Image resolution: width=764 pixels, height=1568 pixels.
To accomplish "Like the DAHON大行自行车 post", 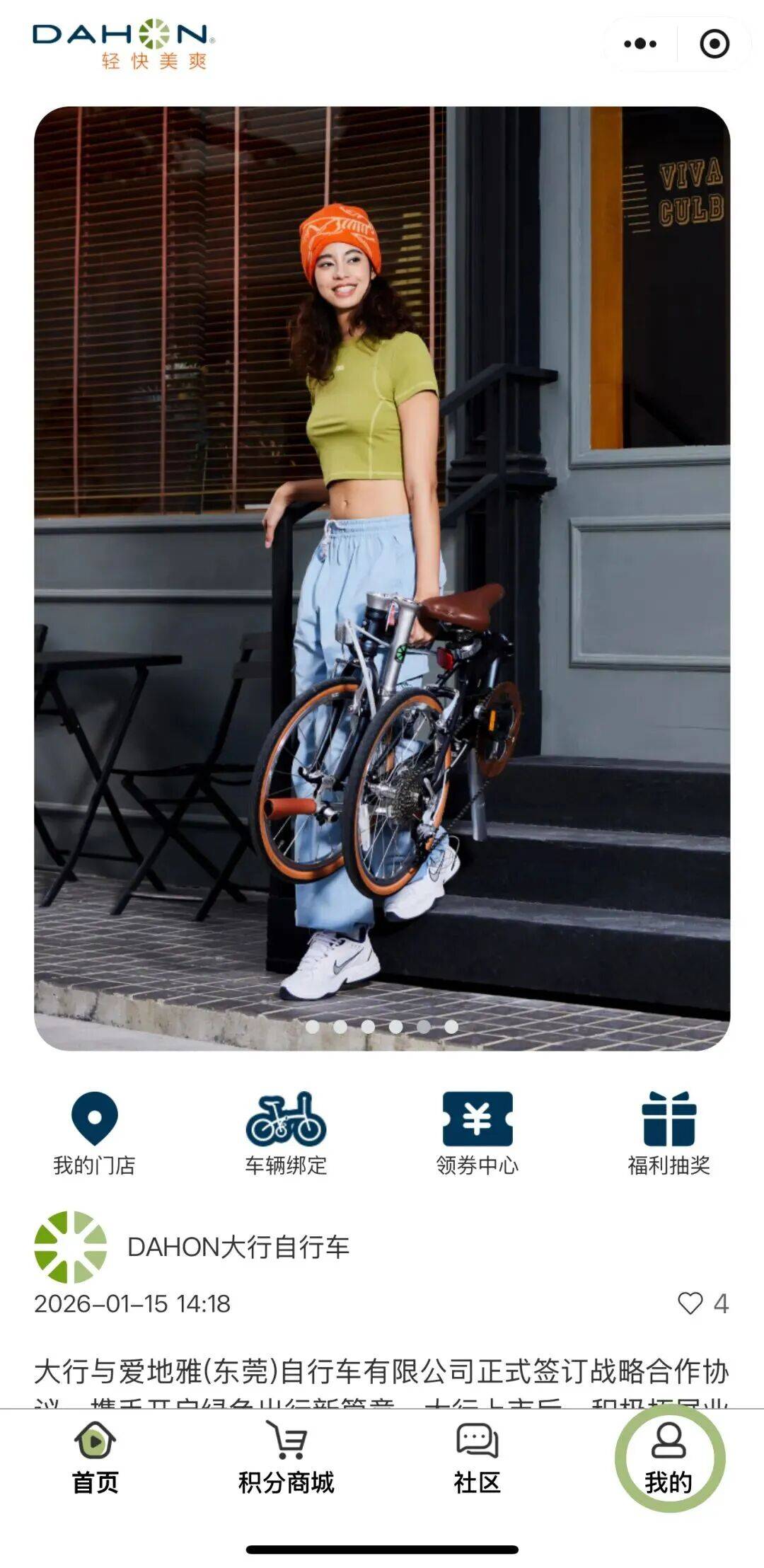I will pos(690,1303).
